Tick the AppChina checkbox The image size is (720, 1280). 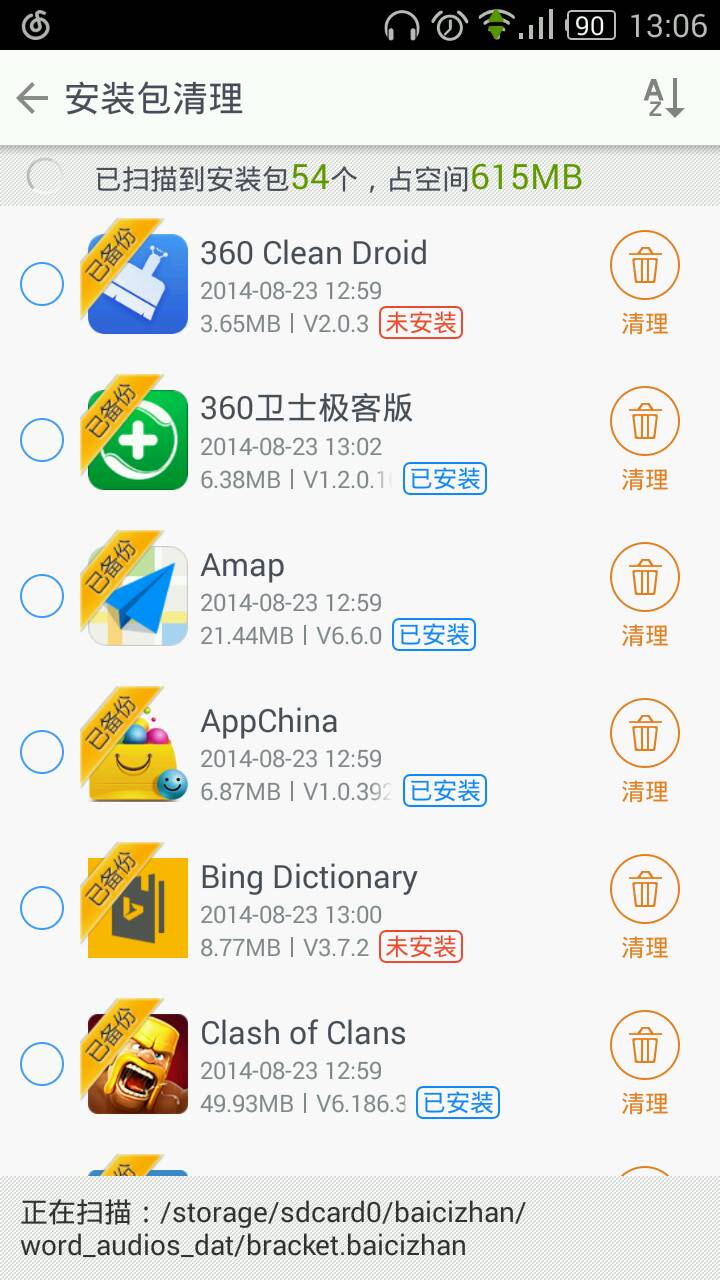tap(42, 752)
